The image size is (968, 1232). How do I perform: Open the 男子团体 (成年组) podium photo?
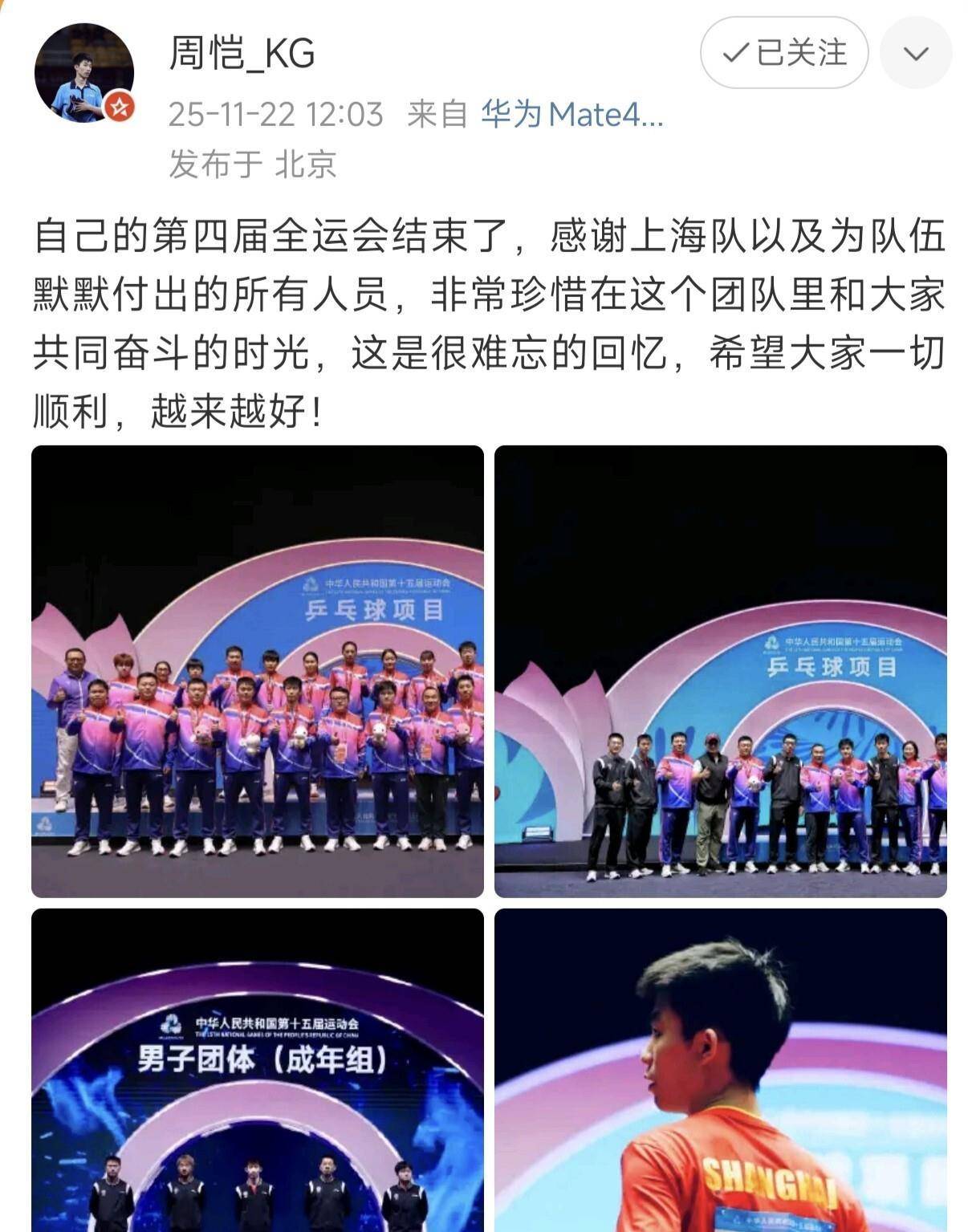click(258, 1069)
